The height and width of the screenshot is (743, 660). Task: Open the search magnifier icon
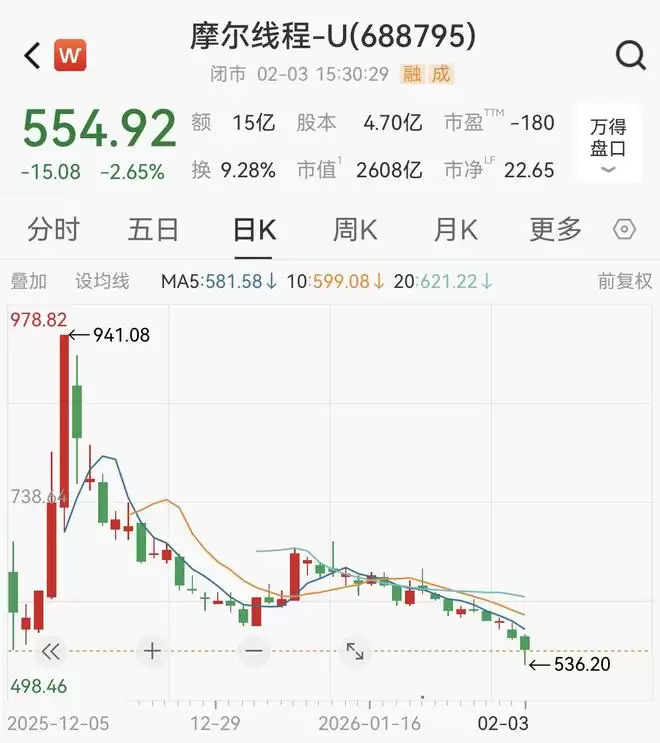click(x=631, y=55)
